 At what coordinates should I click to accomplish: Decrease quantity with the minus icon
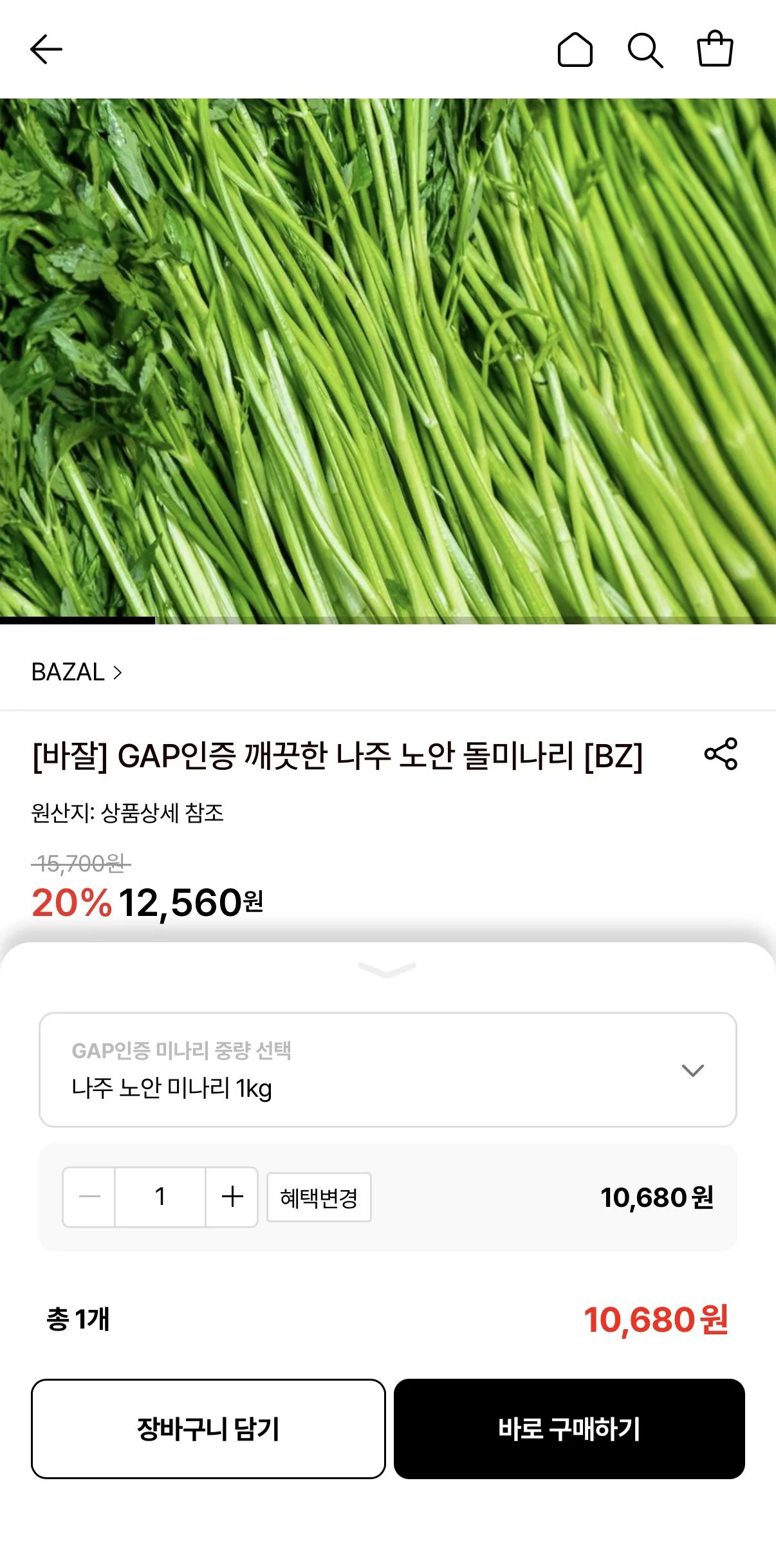pyautogui.click(x=89, y=1197)
